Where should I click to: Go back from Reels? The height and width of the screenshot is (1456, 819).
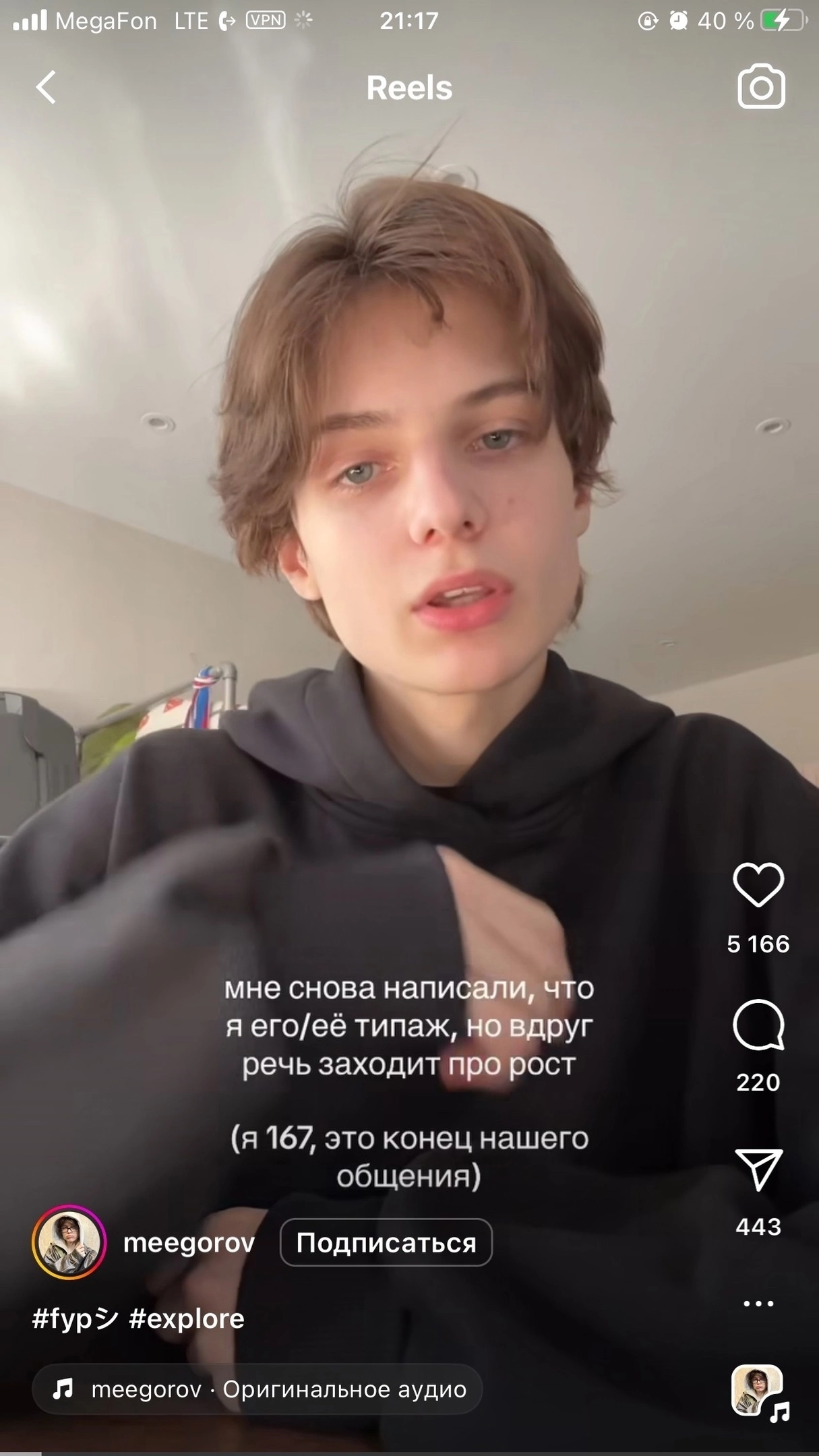pos(46,87)
